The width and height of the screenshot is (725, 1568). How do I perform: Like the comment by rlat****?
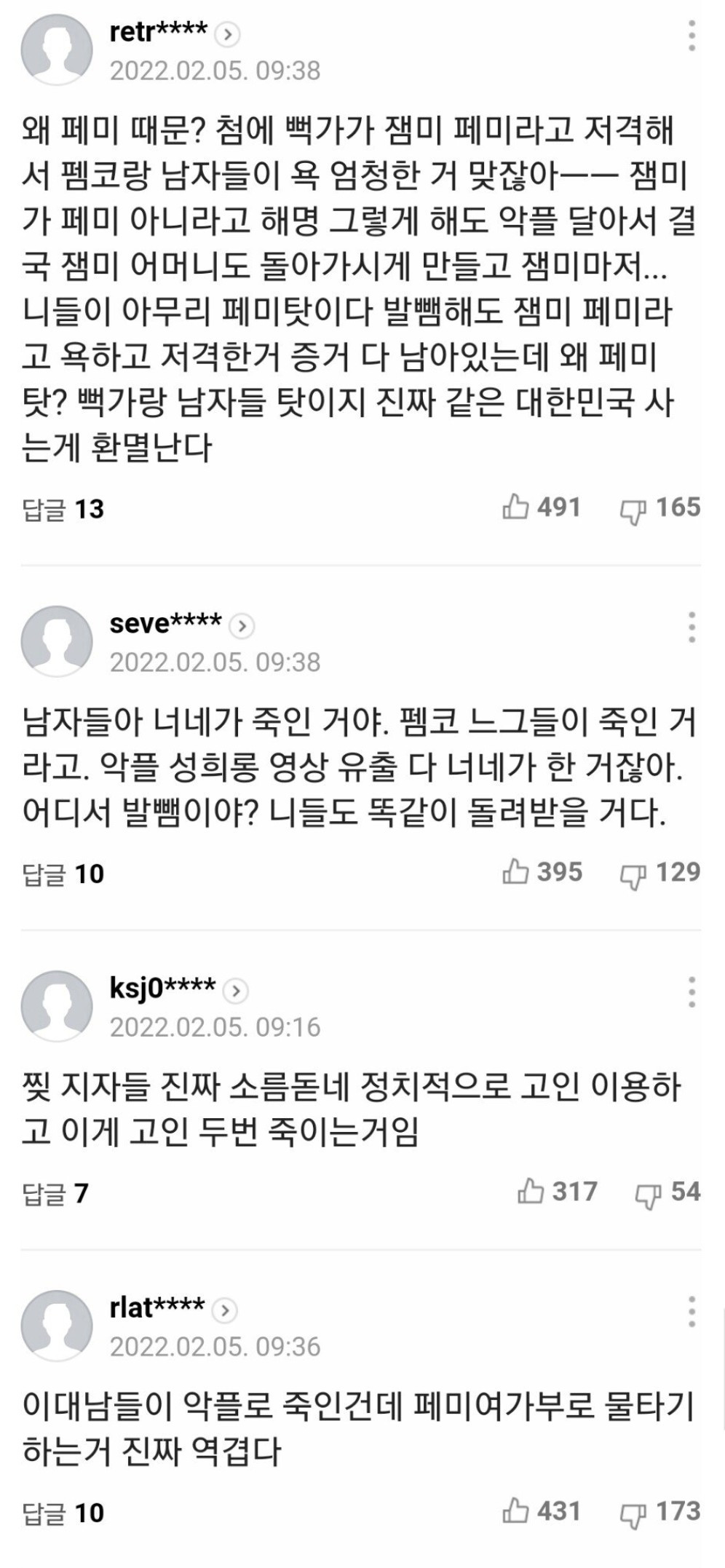(541, 1511)
